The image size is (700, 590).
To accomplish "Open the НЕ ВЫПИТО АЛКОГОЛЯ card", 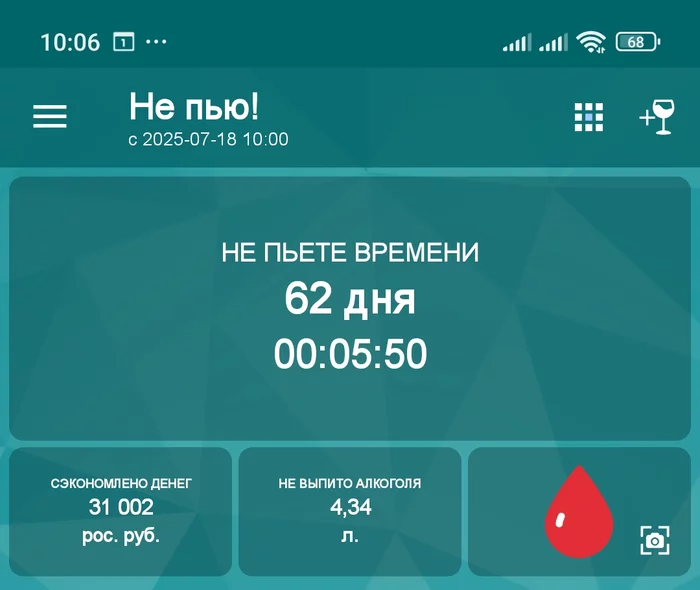I will coord(350,511).
